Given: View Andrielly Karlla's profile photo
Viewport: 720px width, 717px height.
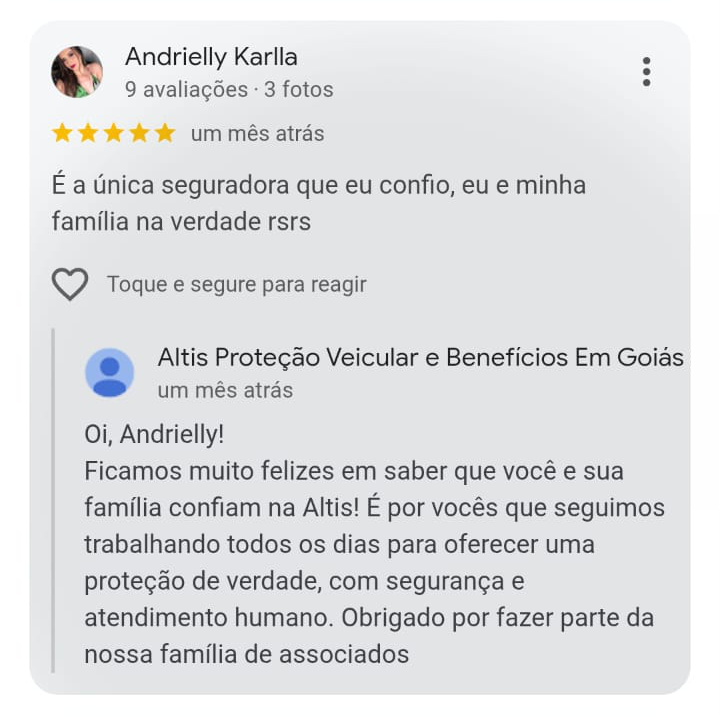Looking at the screenshot, I should point(77,72).
